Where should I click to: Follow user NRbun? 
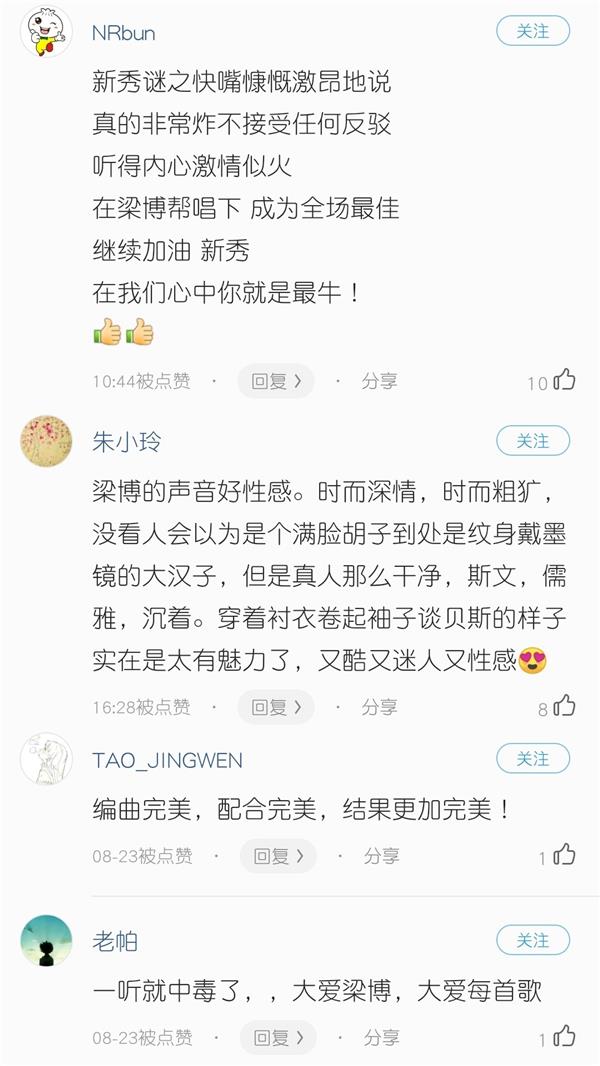click(532, 31)
